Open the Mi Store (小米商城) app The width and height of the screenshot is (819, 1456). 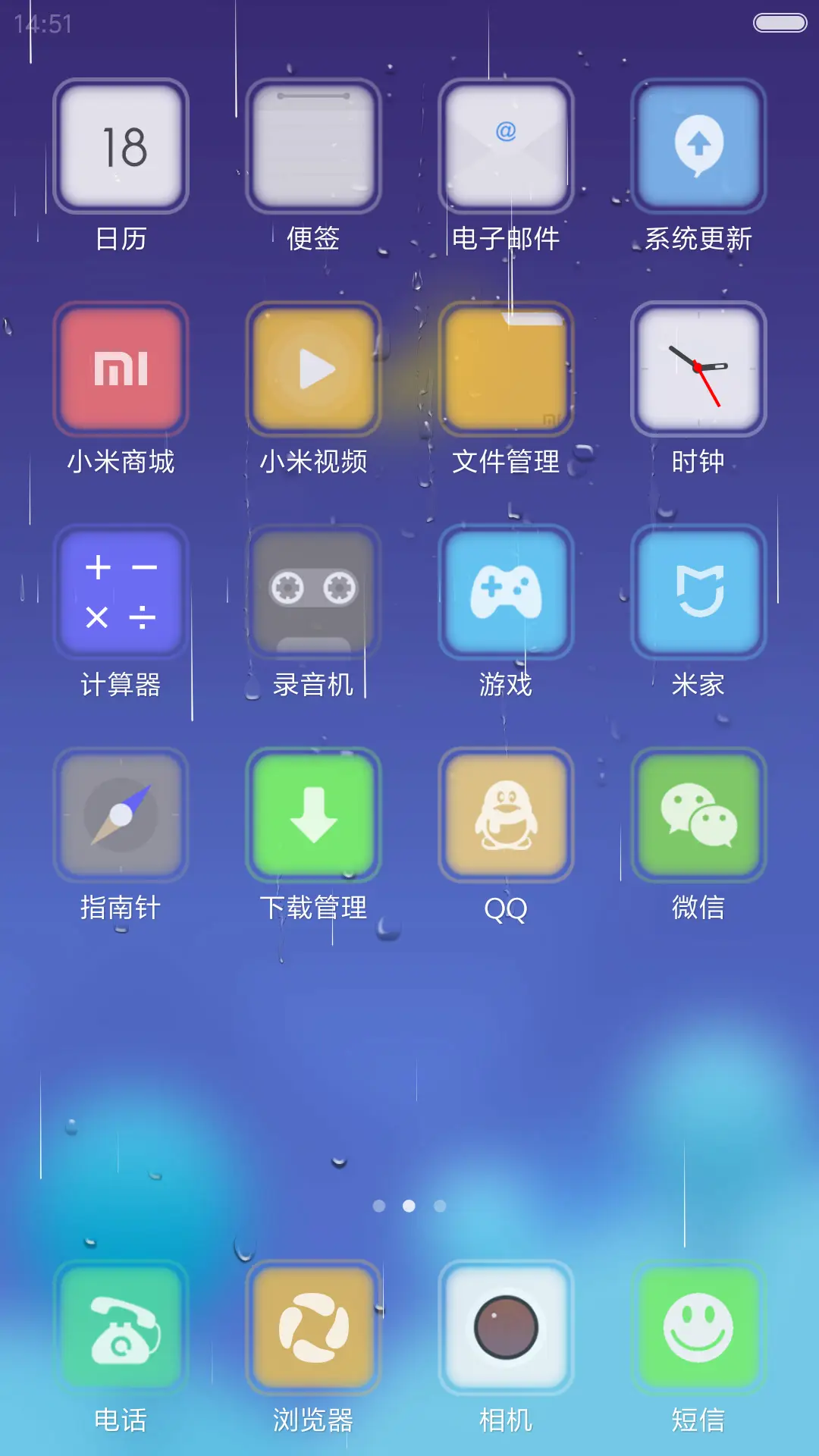click(x=121, y=369)
